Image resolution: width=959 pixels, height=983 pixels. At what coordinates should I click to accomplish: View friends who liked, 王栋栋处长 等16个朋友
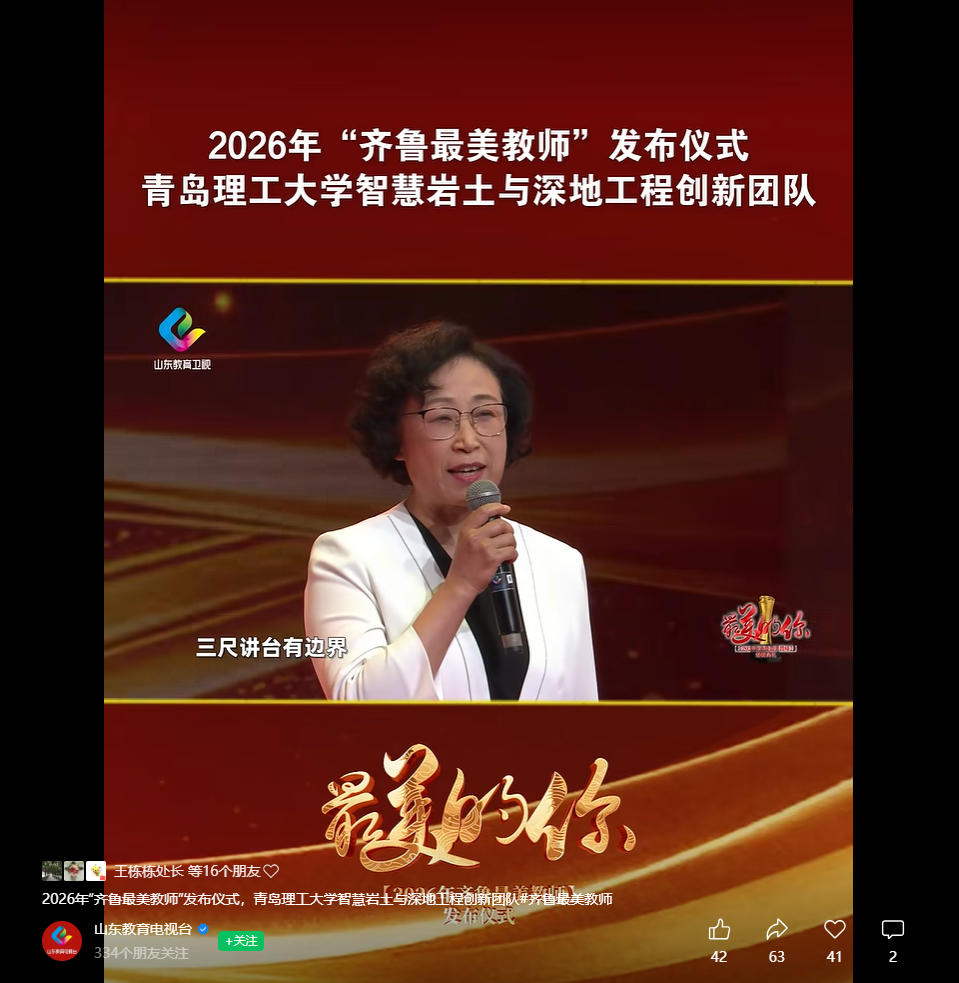tap(187, 871)
